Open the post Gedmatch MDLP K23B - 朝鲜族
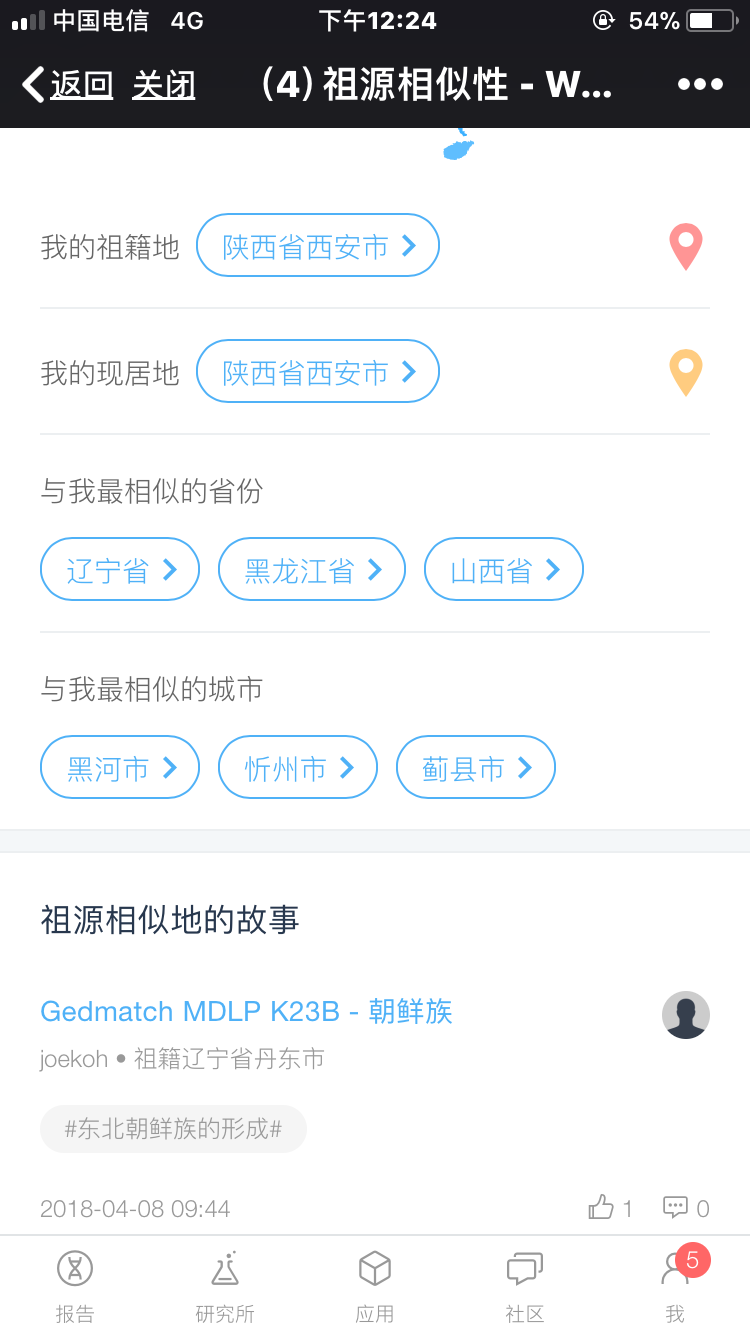750x1334 pixels. pyautogui.click(x=246, y=1011)
